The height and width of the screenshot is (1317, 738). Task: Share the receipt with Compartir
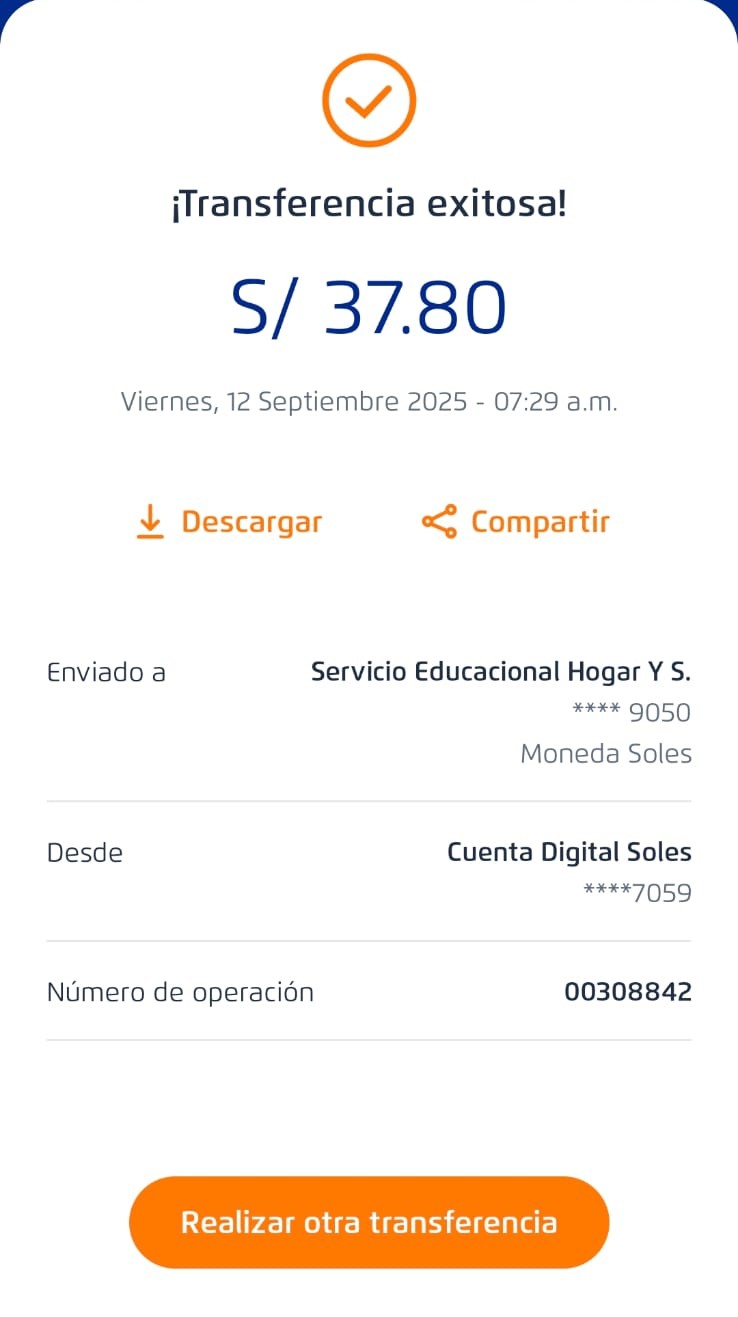pyautogui.click(x=516, y=522)
